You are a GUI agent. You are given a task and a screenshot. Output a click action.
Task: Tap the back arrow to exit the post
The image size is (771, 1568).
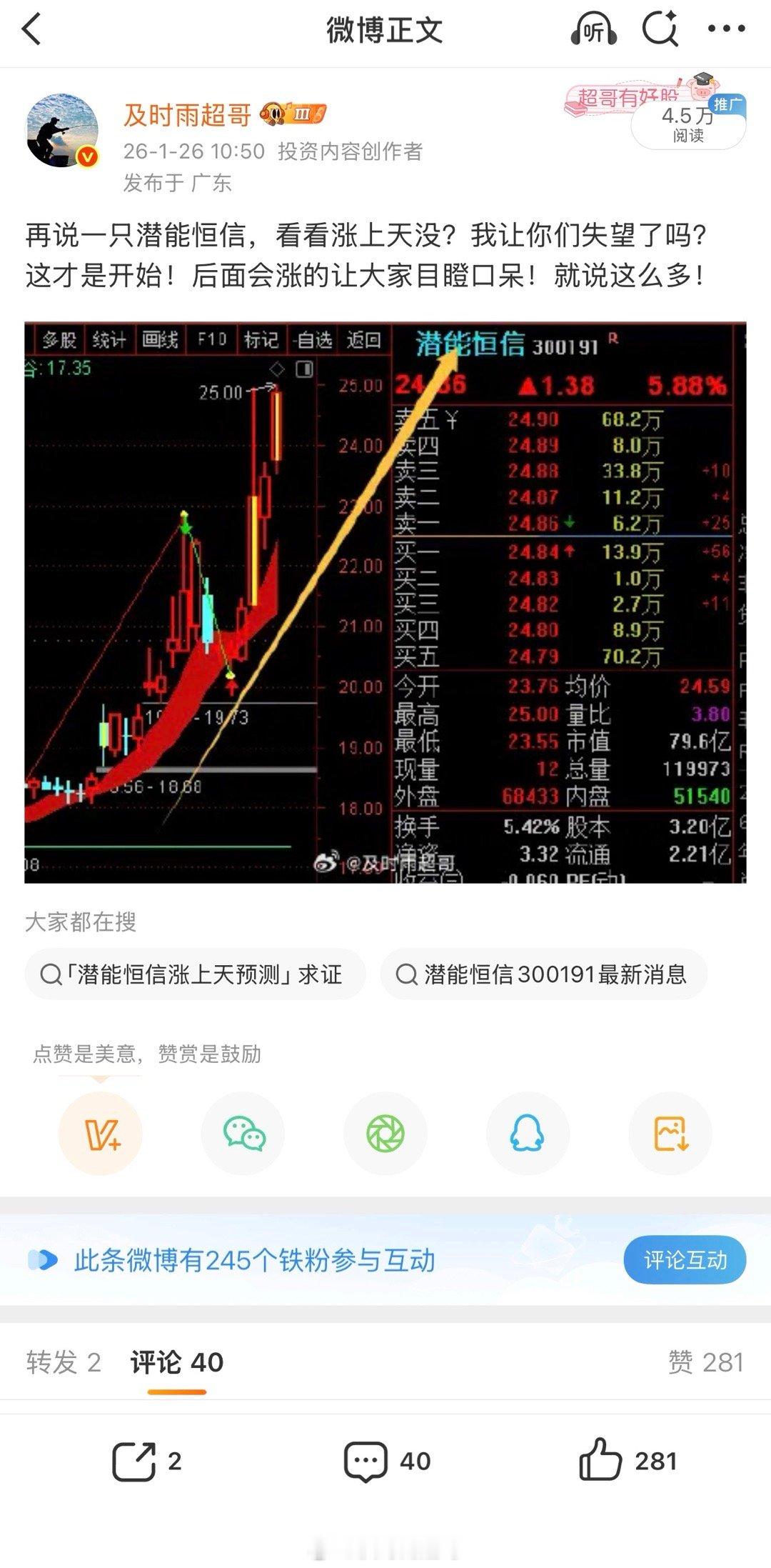click(x=29, y=30)
